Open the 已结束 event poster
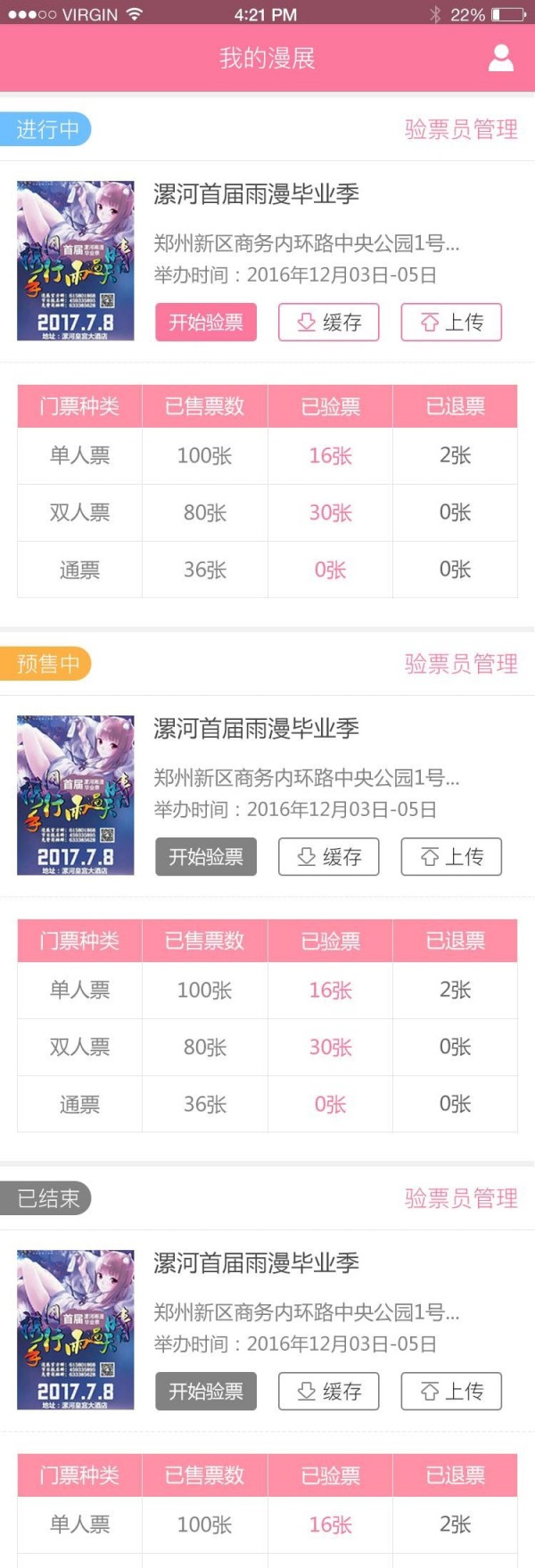 coord(76,1329)
